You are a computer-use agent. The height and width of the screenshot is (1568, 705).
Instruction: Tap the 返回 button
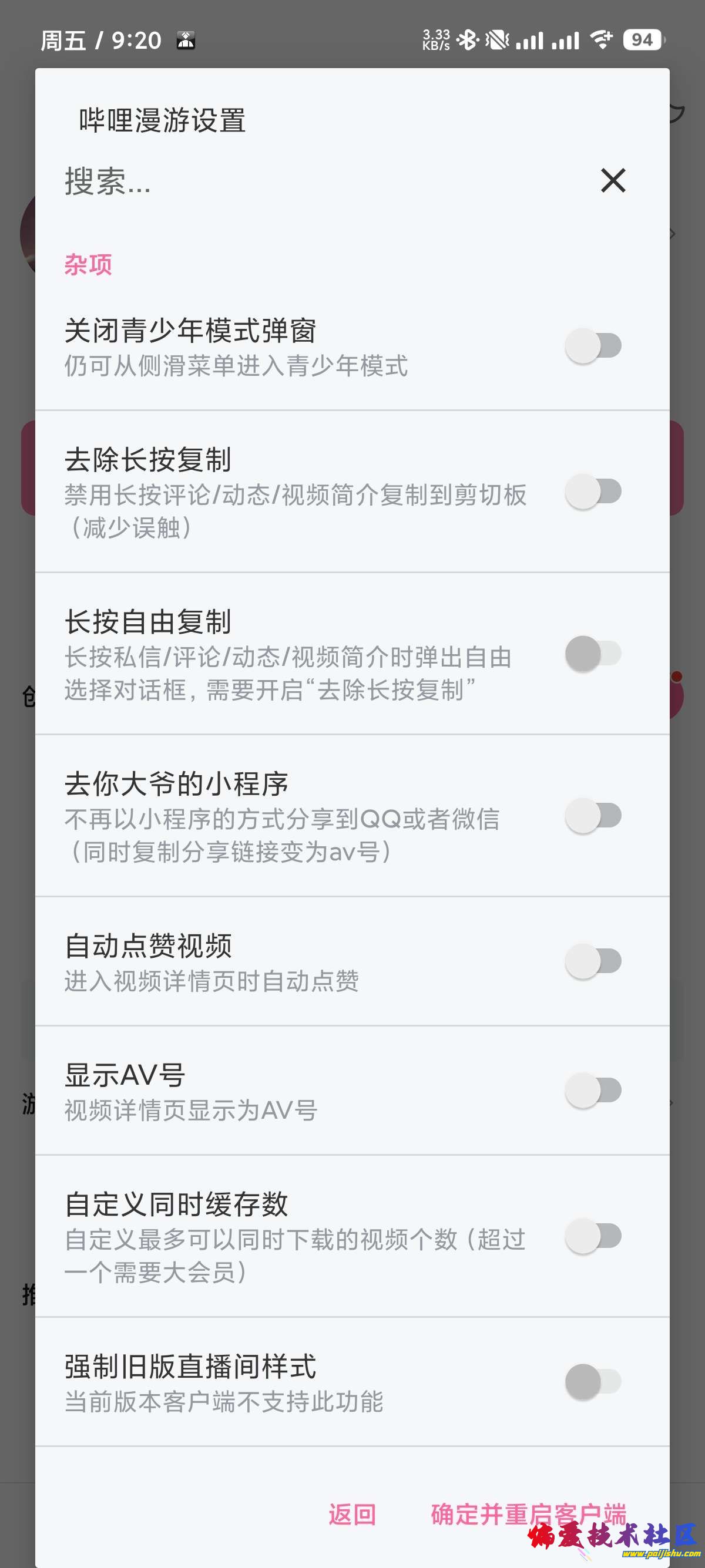point(352,1514)
